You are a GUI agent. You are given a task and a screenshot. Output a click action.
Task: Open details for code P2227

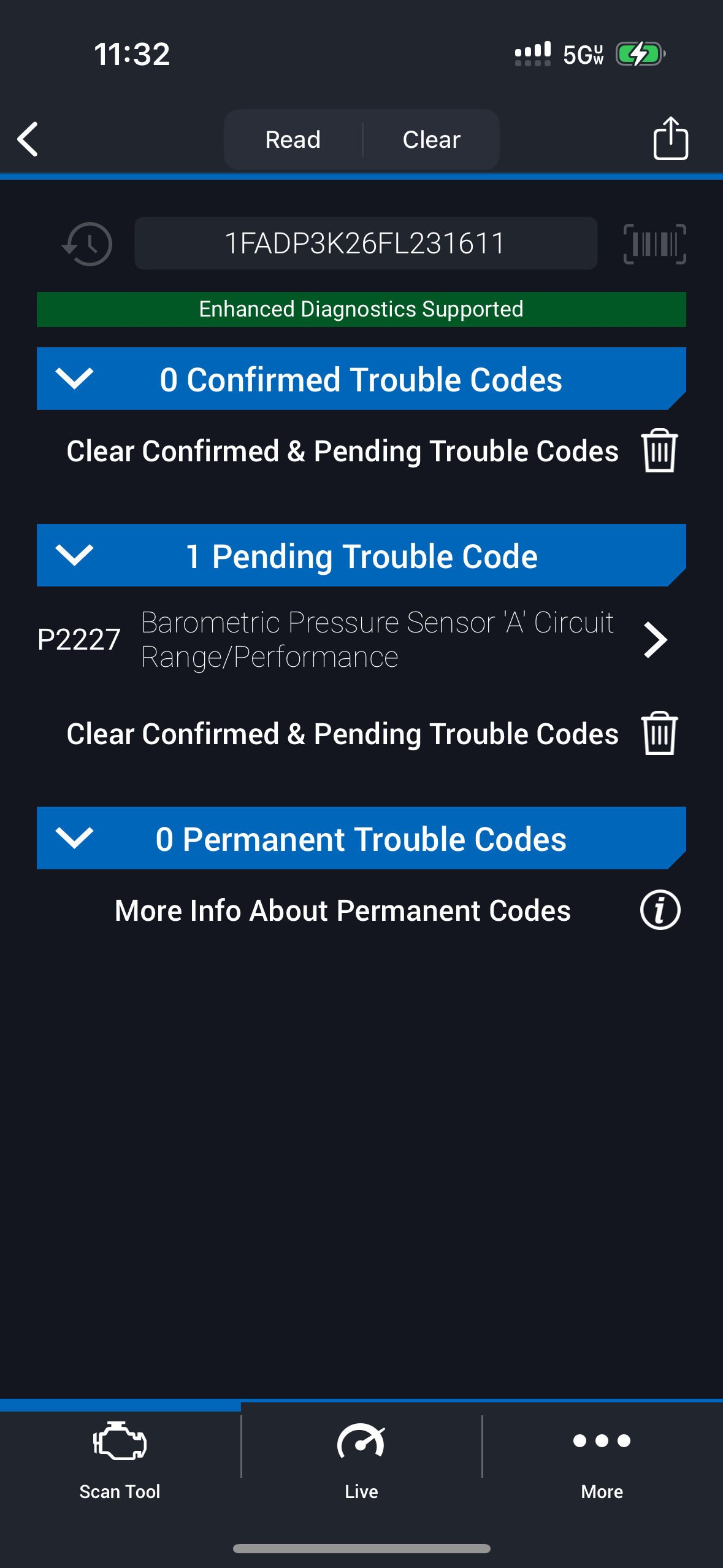pos(655,640)
